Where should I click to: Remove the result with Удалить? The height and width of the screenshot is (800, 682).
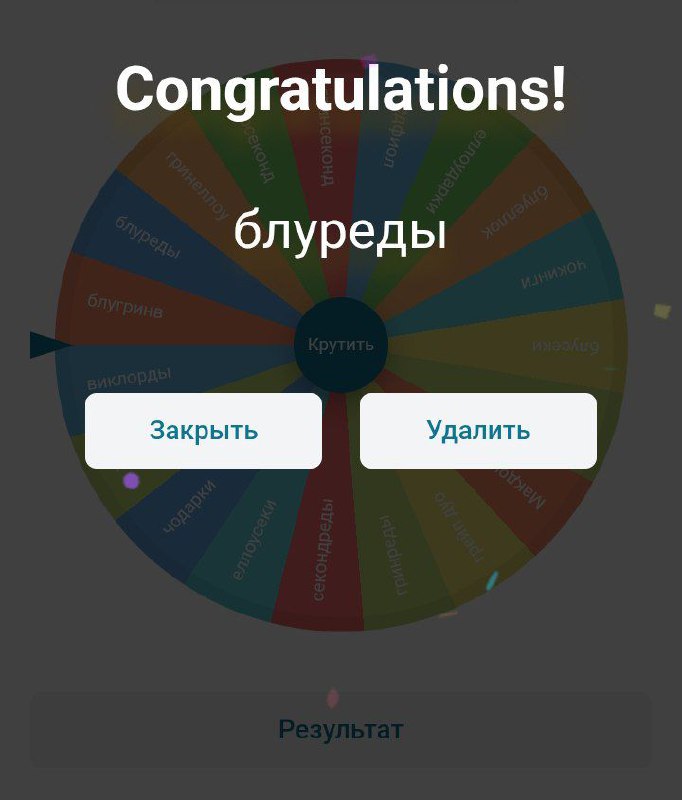click(x=478, y=431)
